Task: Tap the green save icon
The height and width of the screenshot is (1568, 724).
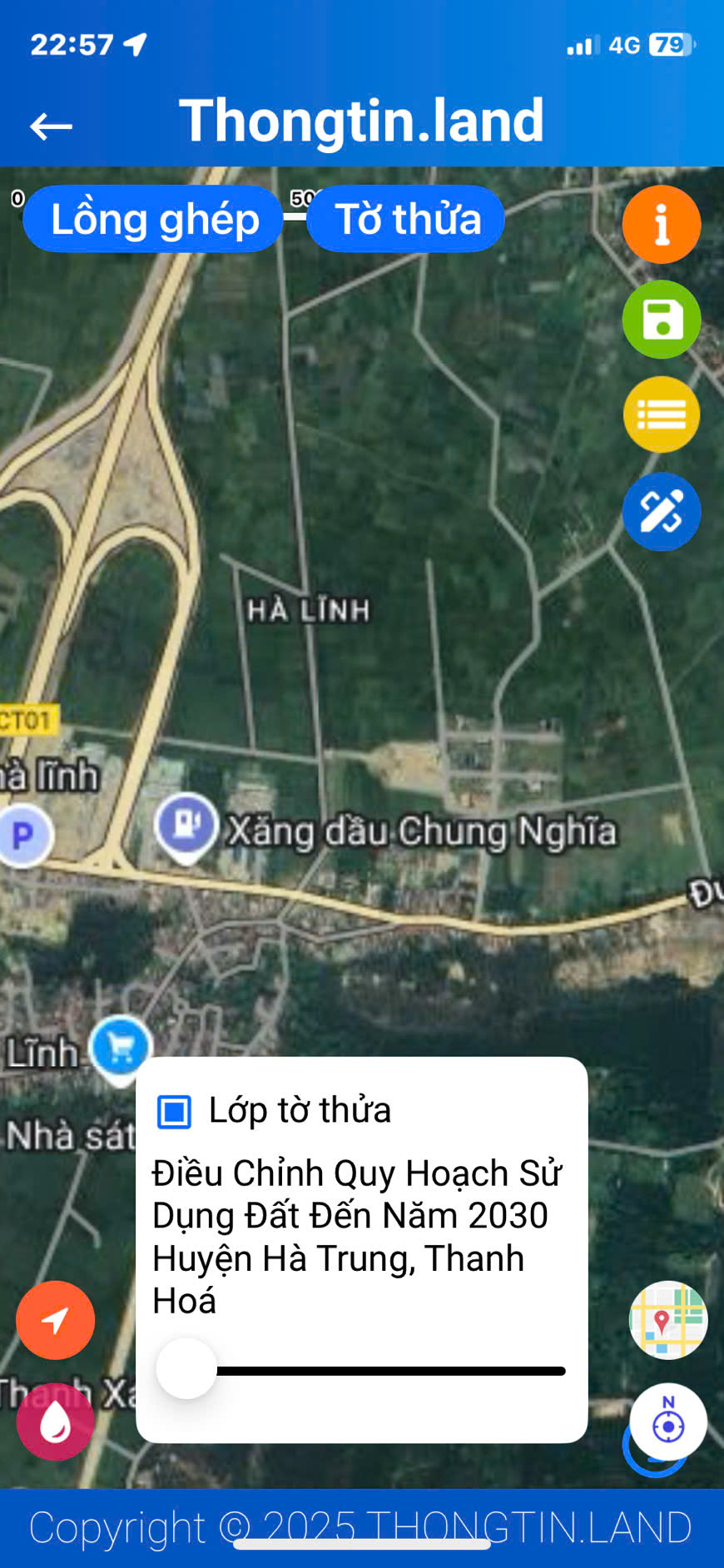Action: click(x=662, y=320)
